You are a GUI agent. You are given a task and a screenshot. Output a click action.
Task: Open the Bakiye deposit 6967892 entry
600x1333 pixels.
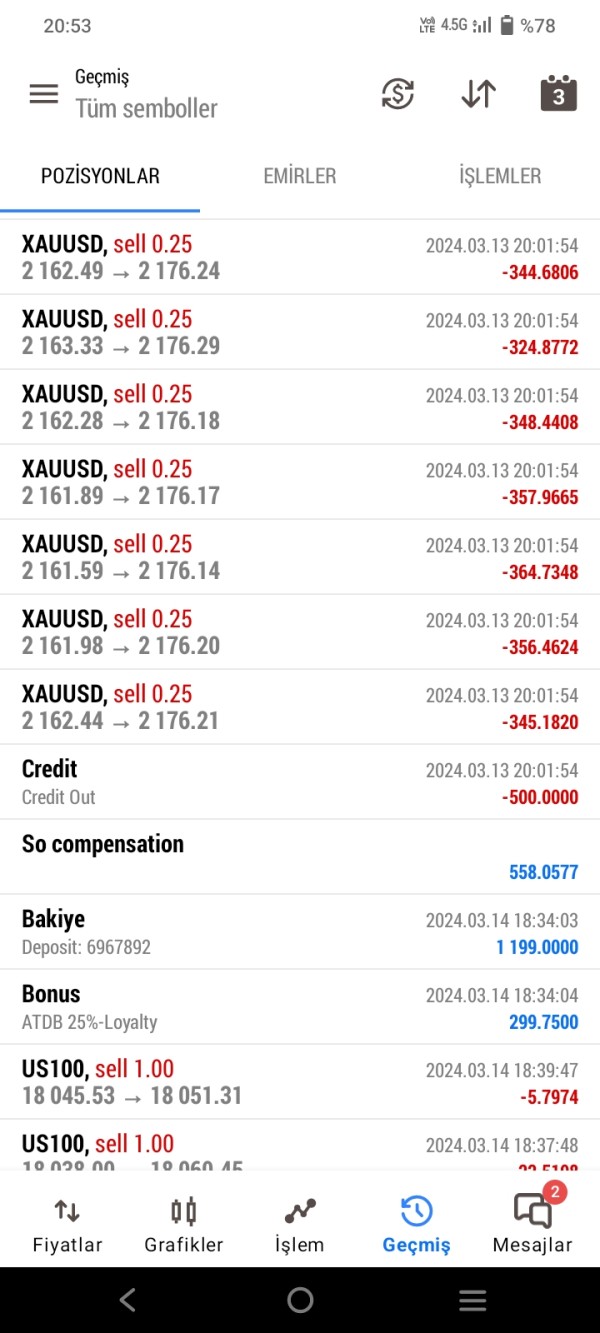click(x=300, y=932)
